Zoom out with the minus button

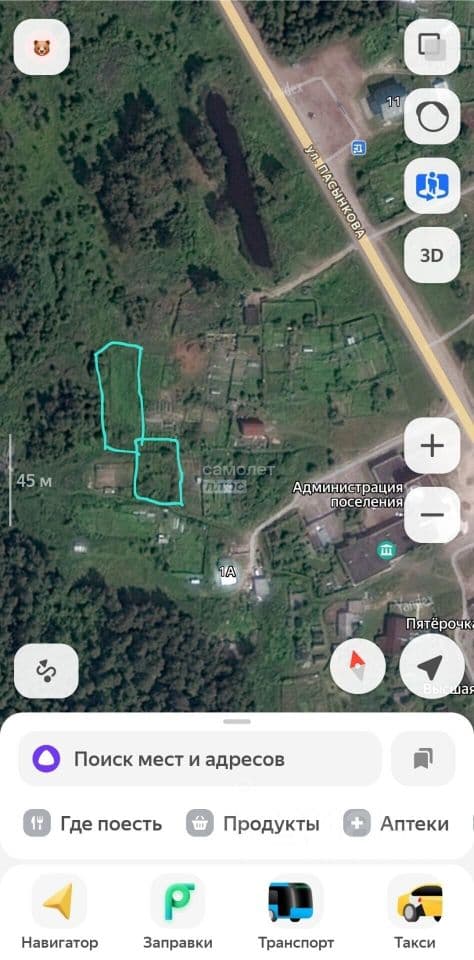click(432, 515)
